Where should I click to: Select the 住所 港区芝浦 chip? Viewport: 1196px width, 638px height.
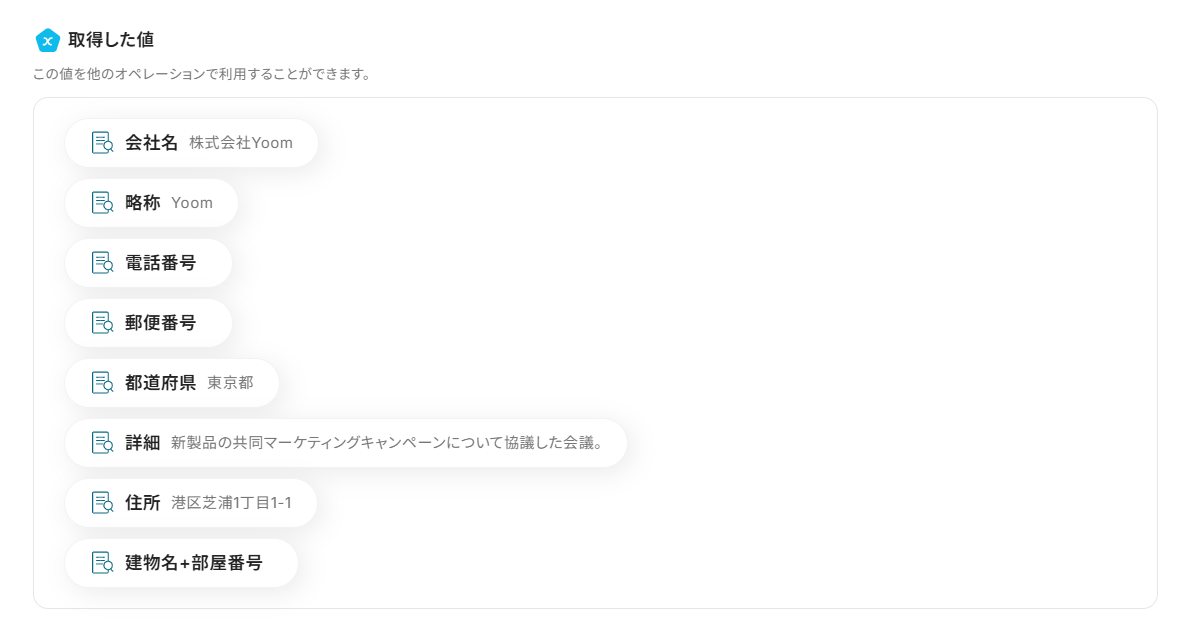point(190,503)
